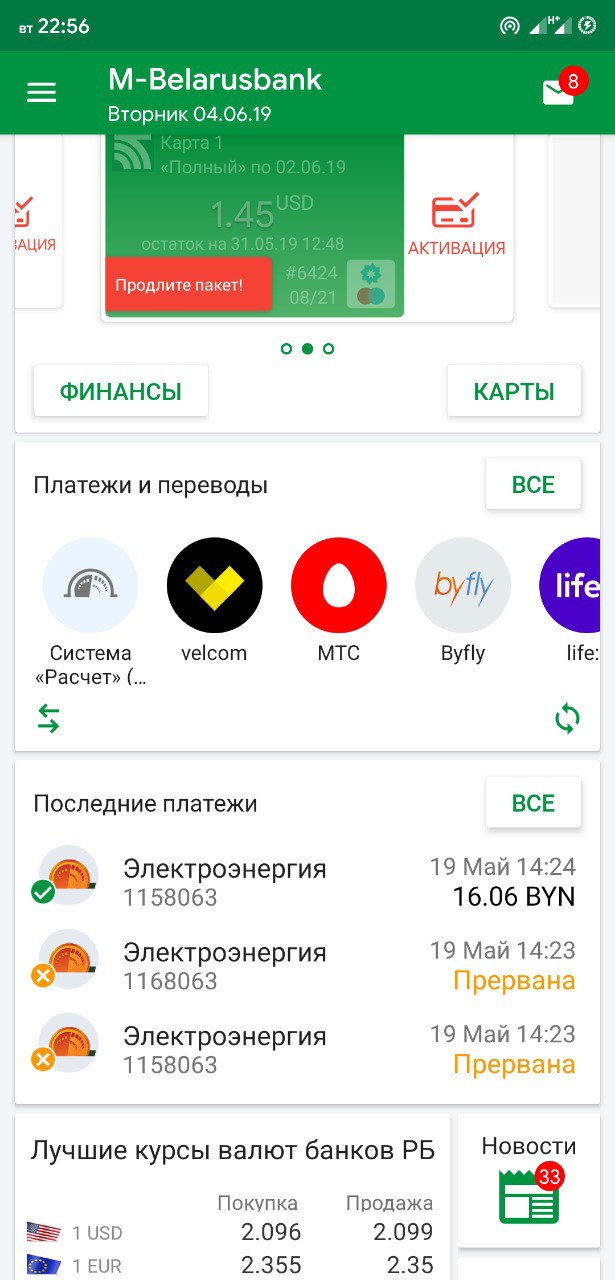Tap АКТИВАЦИЯ next to Карта 1
Image resolution: width=615 pixels, height=1280 pixels.
pyautogui.click(x=456, y=227)
